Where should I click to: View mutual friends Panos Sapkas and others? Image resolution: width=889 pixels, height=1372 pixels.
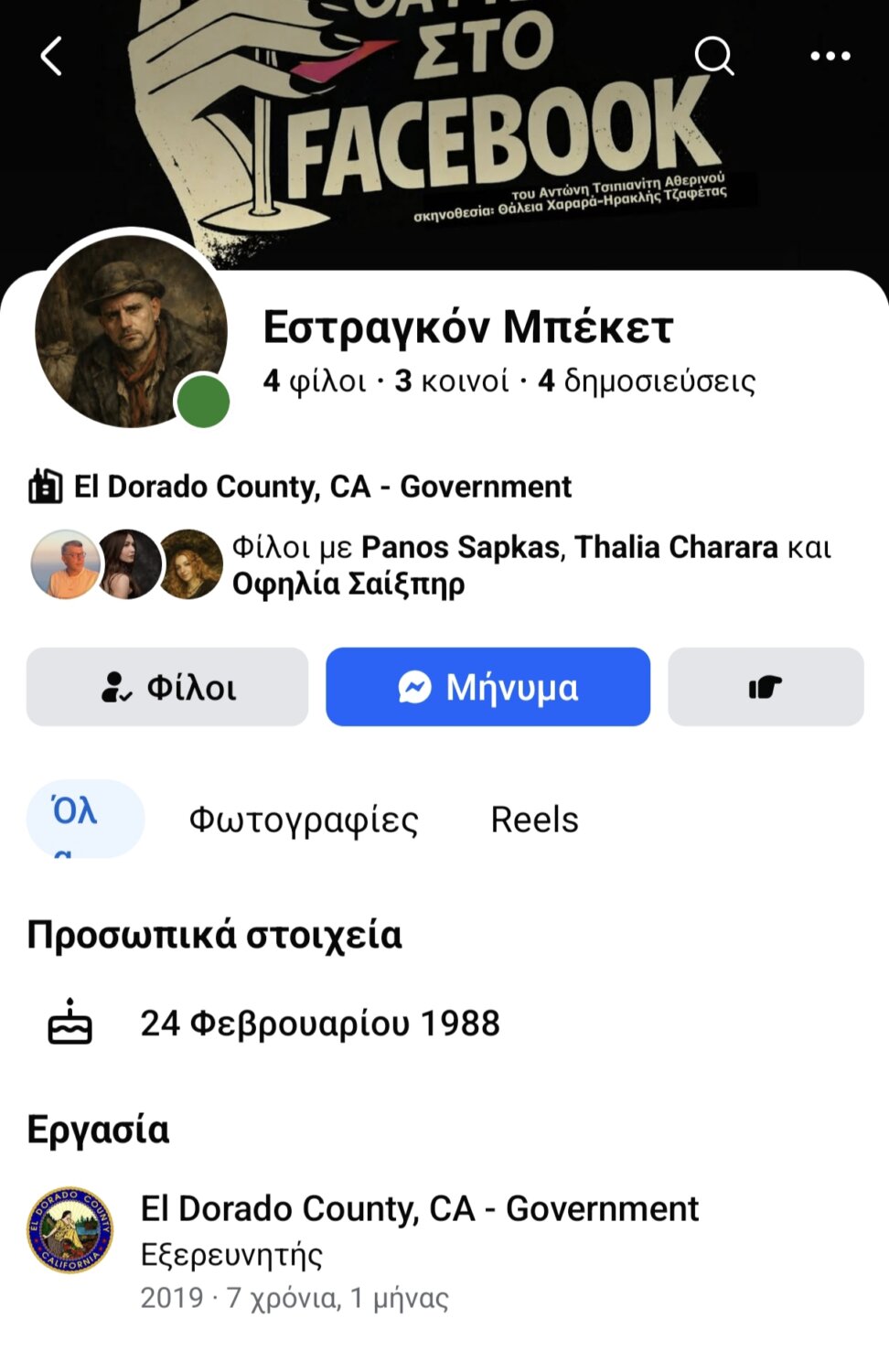tap(530, 565)
